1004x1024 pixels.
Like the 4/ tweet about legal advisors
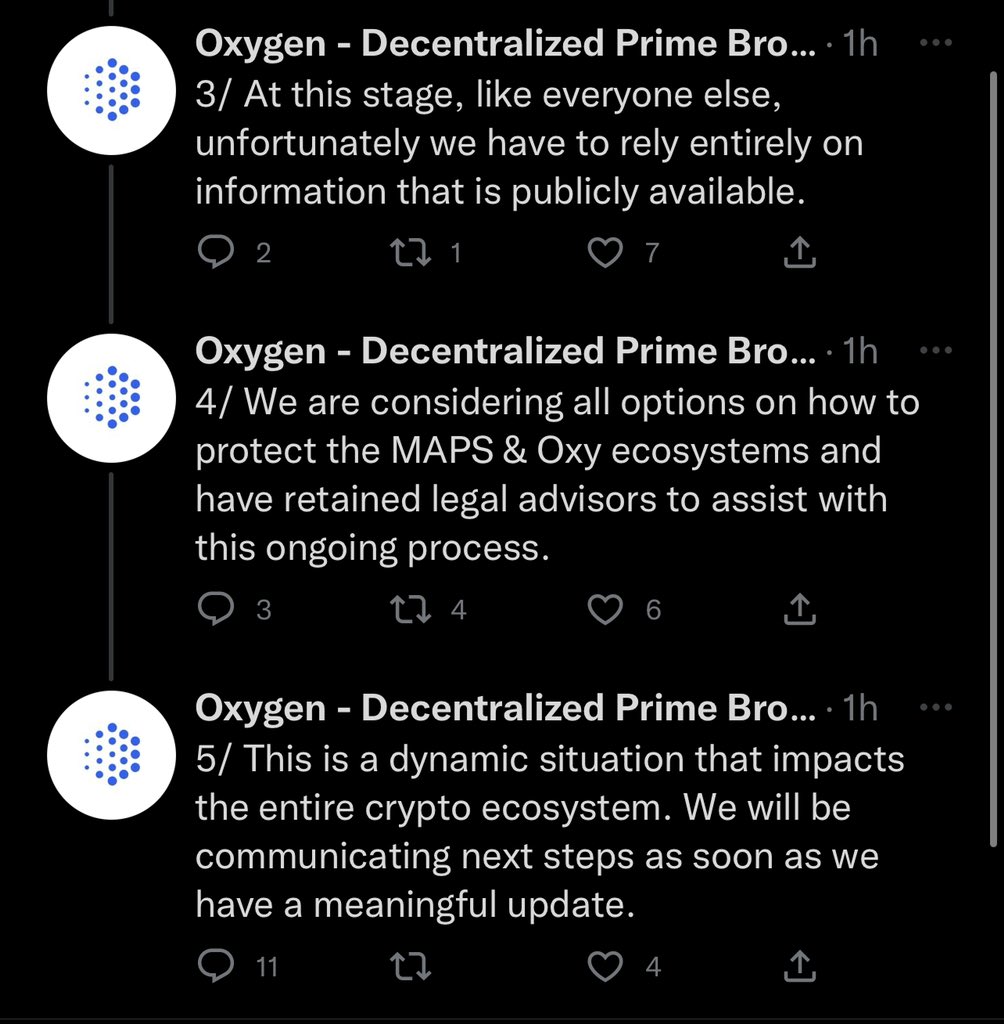[604, 609]
